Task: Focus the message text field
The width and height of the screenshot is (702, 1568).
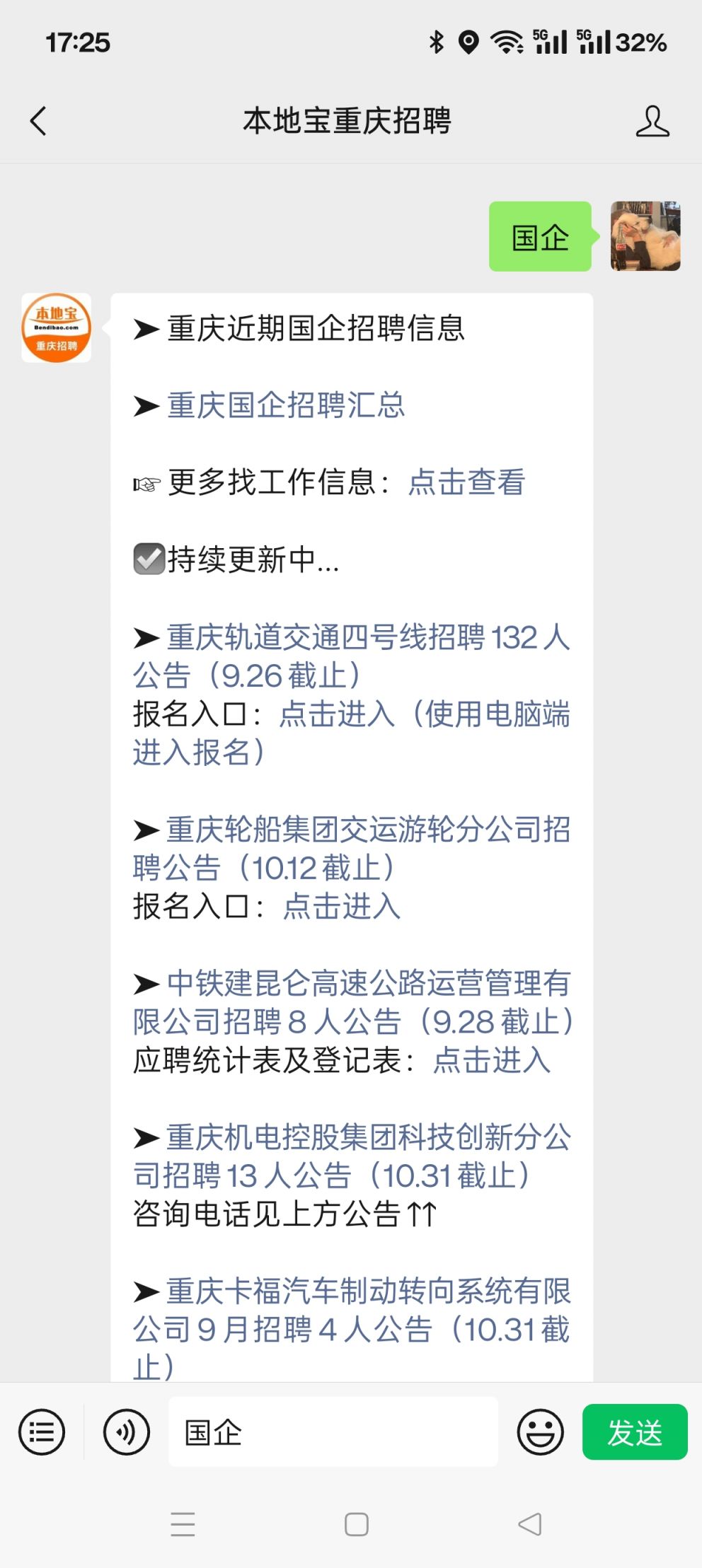Action: tap(333, 1432)
